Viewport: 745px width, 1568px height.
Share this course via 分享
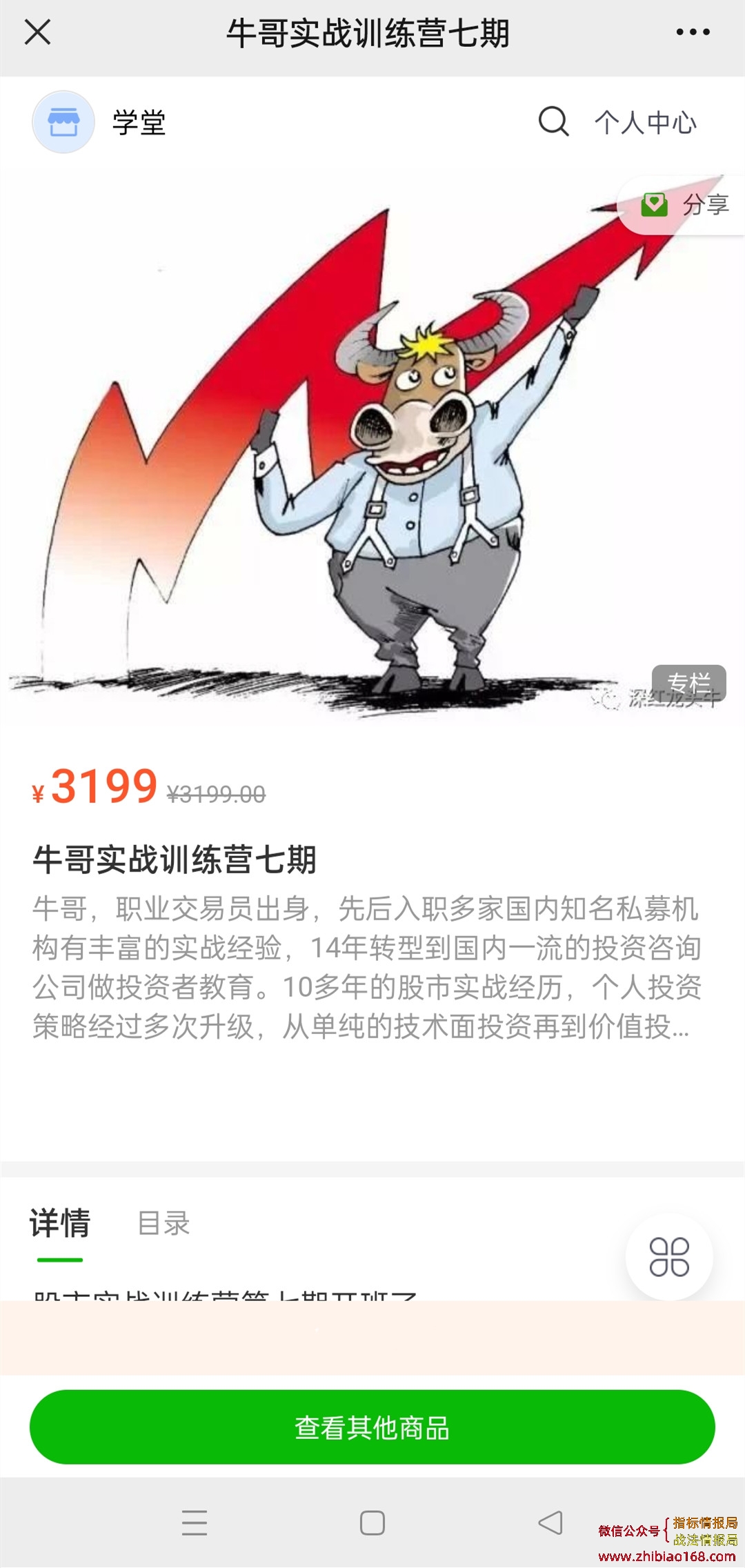[x=686, y=205]
